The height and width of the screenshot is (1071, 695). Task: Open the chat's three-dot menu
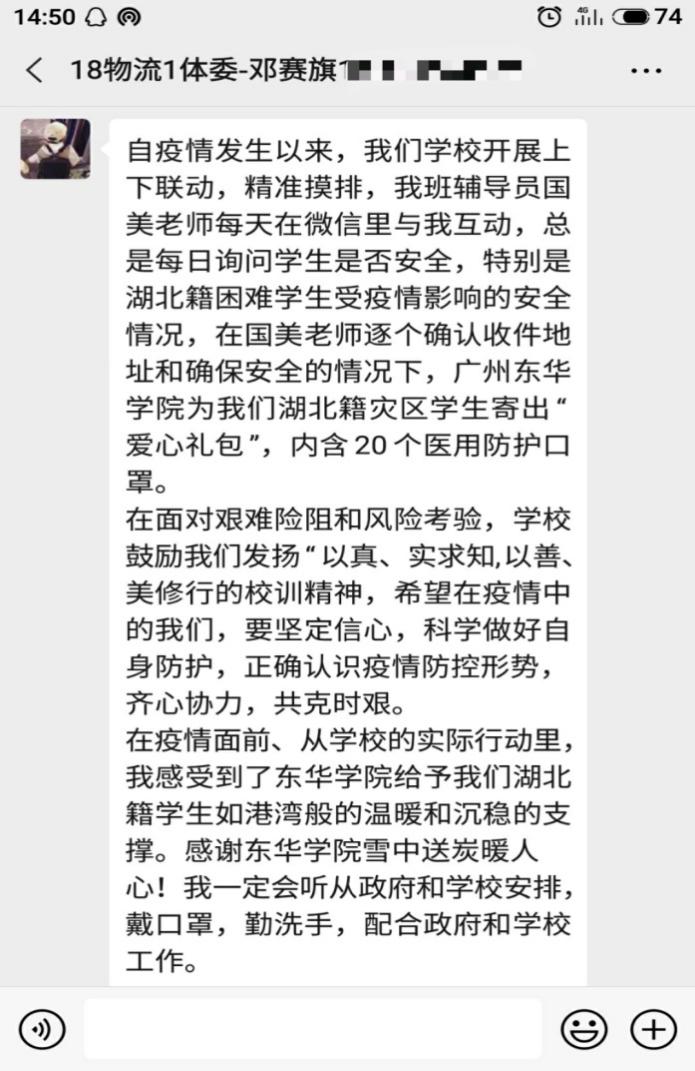click(646, 71)
